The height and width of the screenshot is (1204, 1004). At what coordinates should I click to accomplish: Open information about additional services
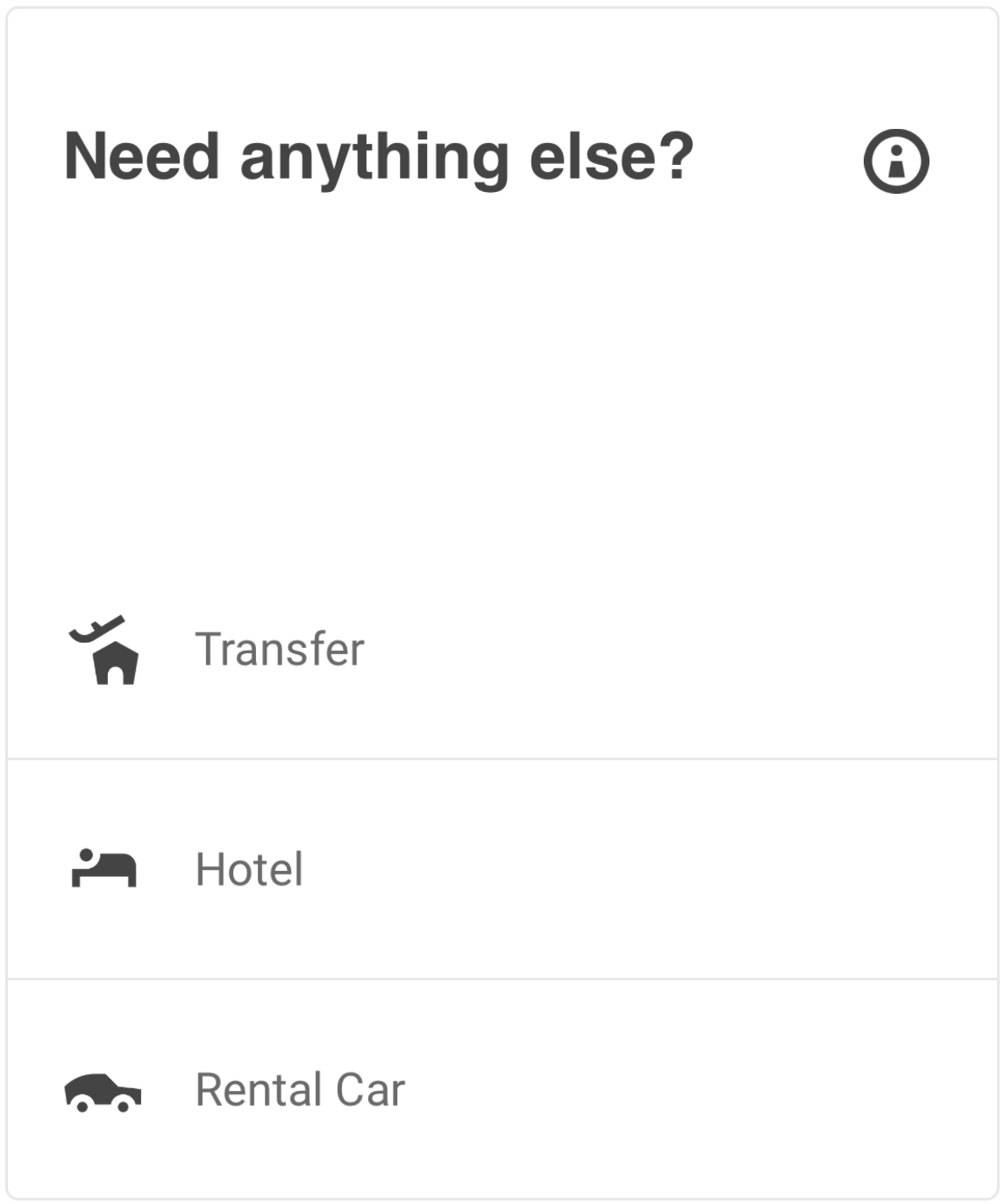coord(896,159)
